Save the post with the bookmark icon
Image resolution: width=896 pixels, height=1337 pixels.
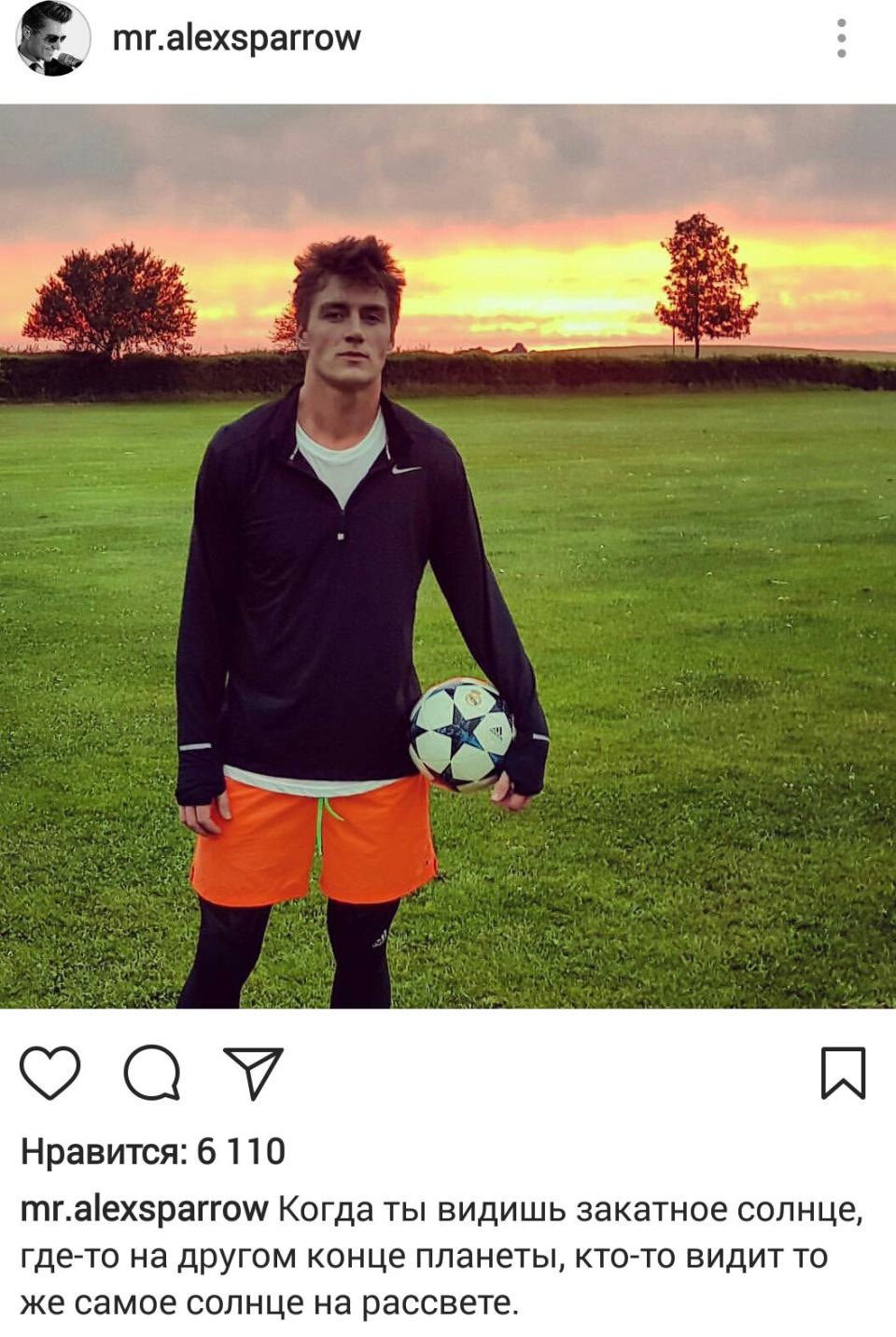pos(843,1073)
